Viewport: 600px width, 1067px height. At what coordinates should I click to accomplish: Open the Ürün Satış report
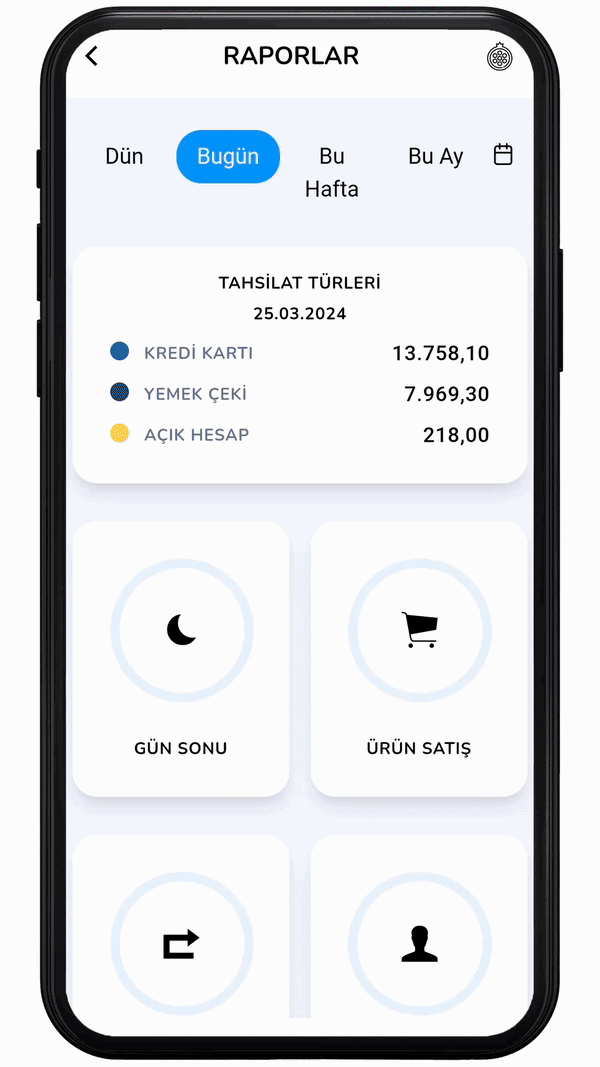click(x=419, y=659)
